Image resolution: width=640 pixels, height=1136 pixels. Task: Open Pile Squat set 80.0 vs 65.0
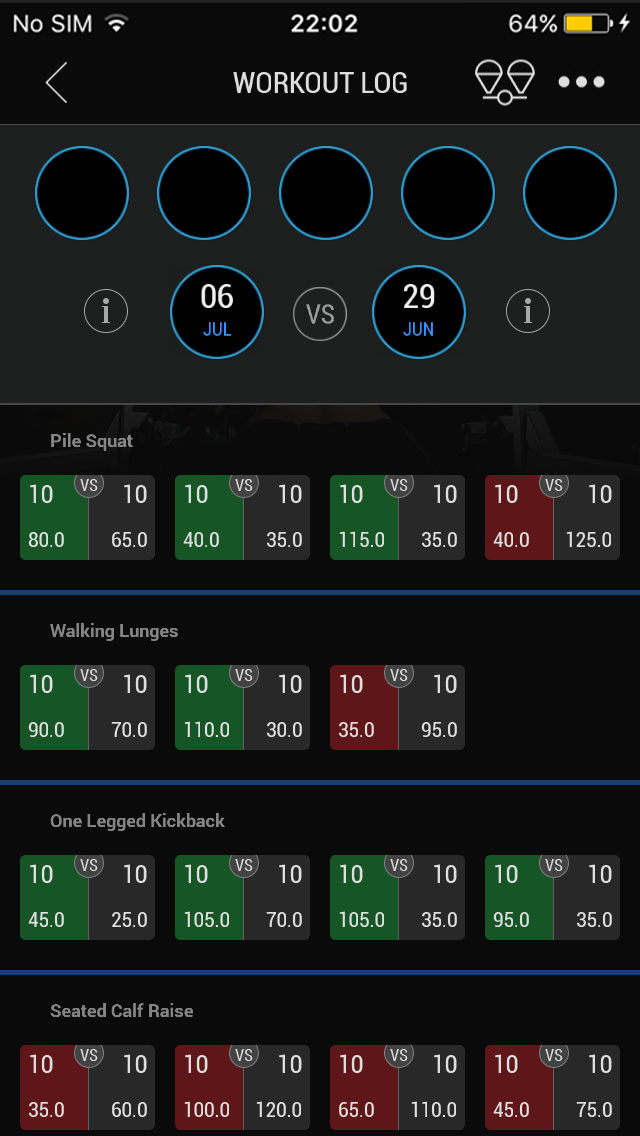coord(88,517)
